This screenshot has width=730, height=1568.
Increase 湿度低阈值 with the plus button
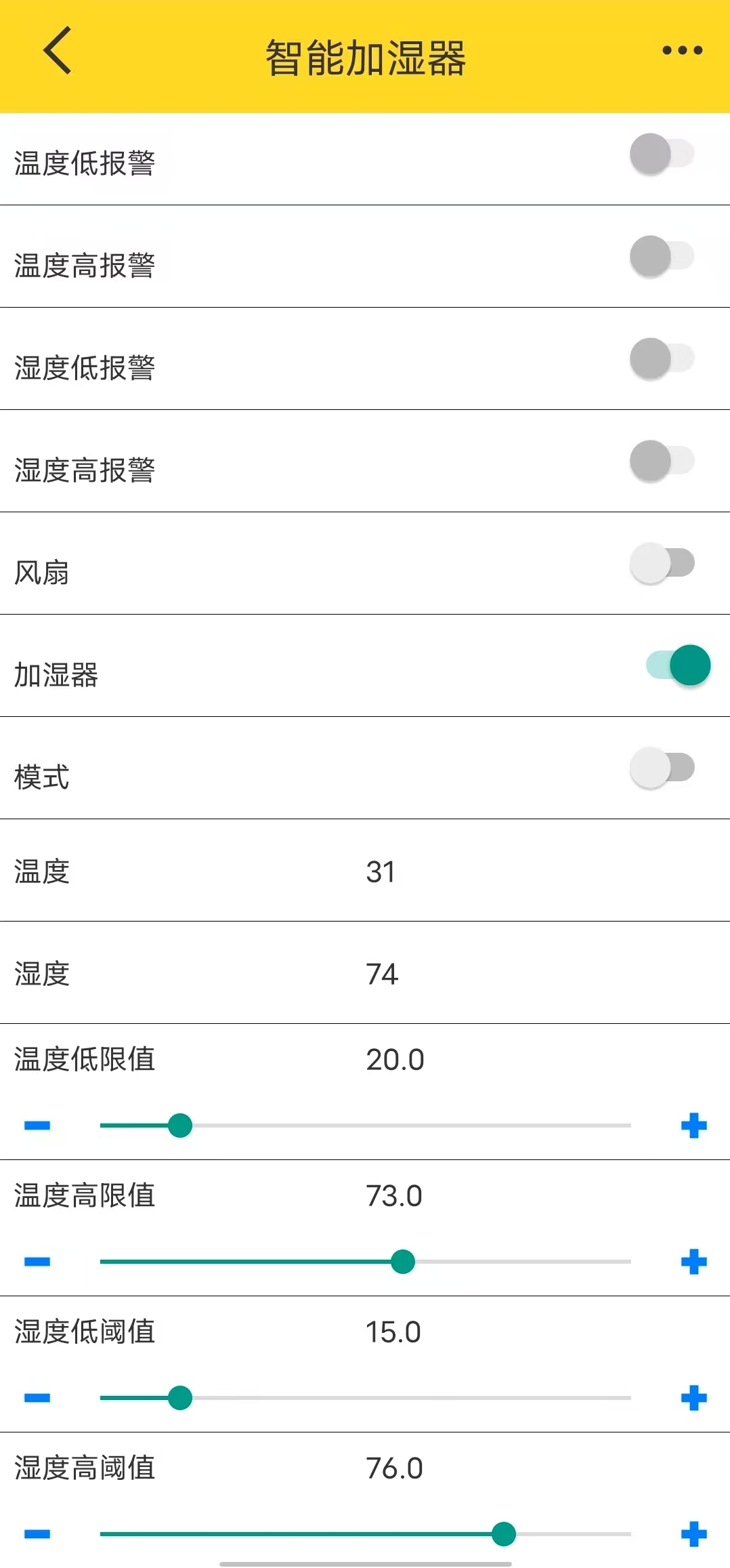point(693,1398)
